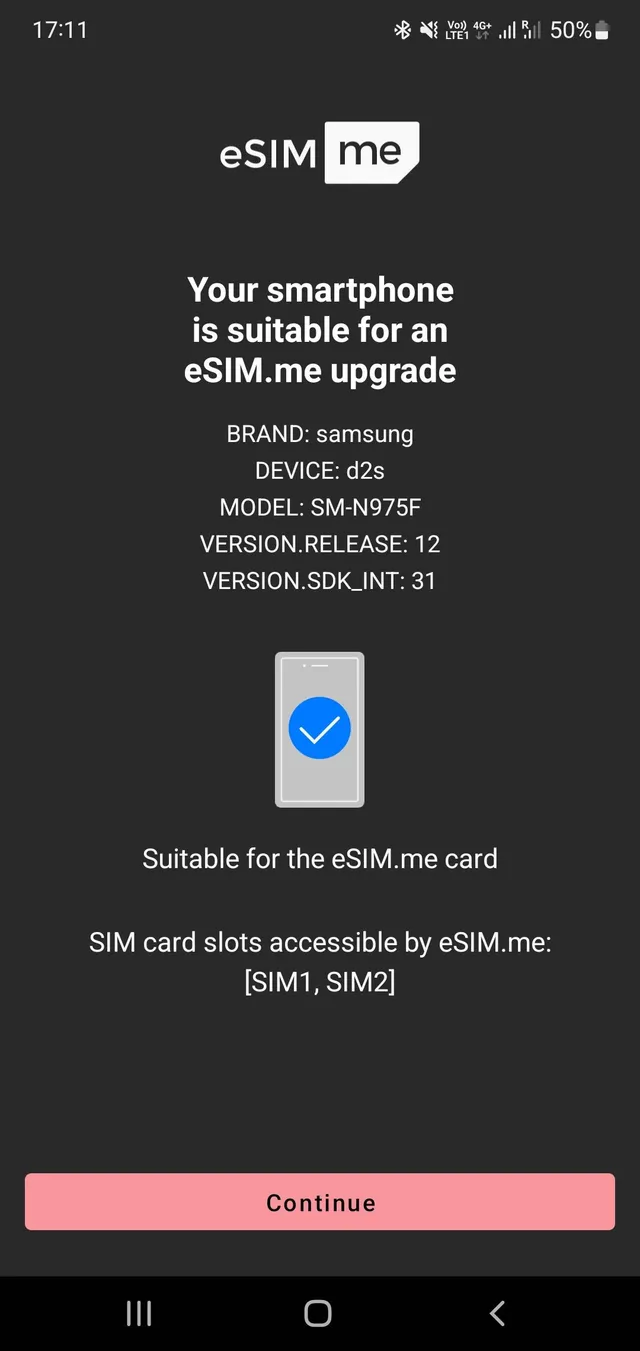Open recent apps from the navigation bar
The width and height of the screenshot is (640, 1351).
(x=139, y=1313)
